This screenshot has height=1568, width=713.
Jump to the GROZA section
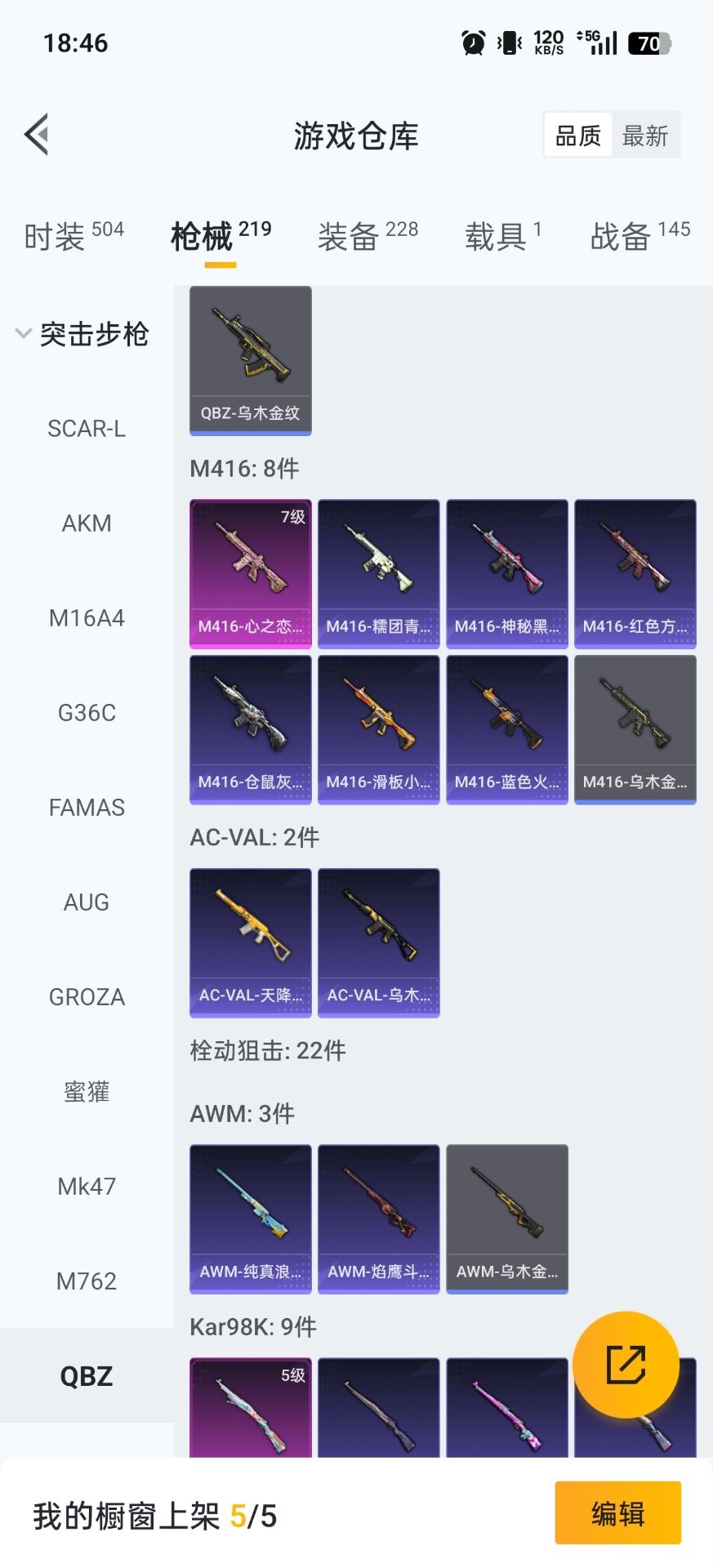click(87, 997)
